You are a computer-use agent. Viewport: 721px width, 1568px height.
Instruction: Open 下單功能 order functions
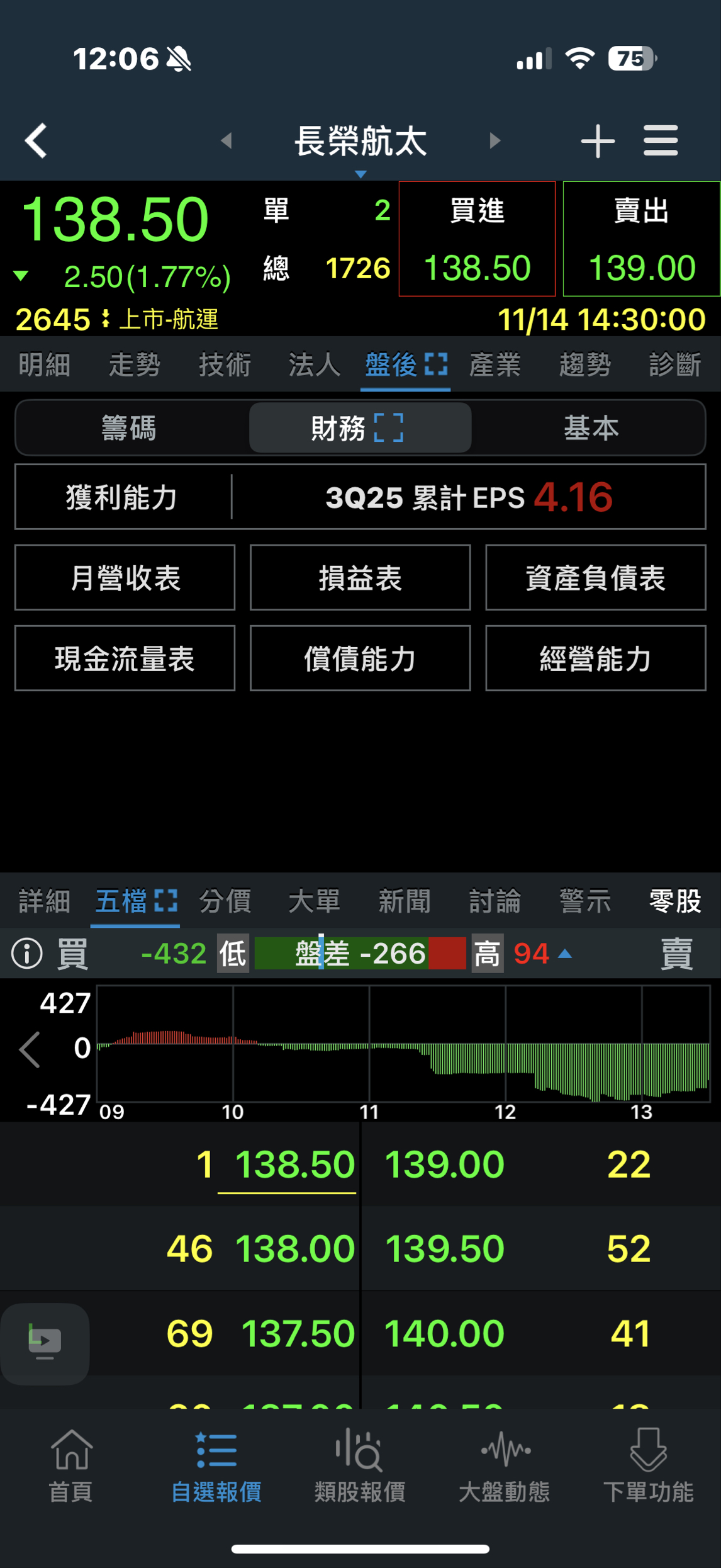coord(648,1465)
